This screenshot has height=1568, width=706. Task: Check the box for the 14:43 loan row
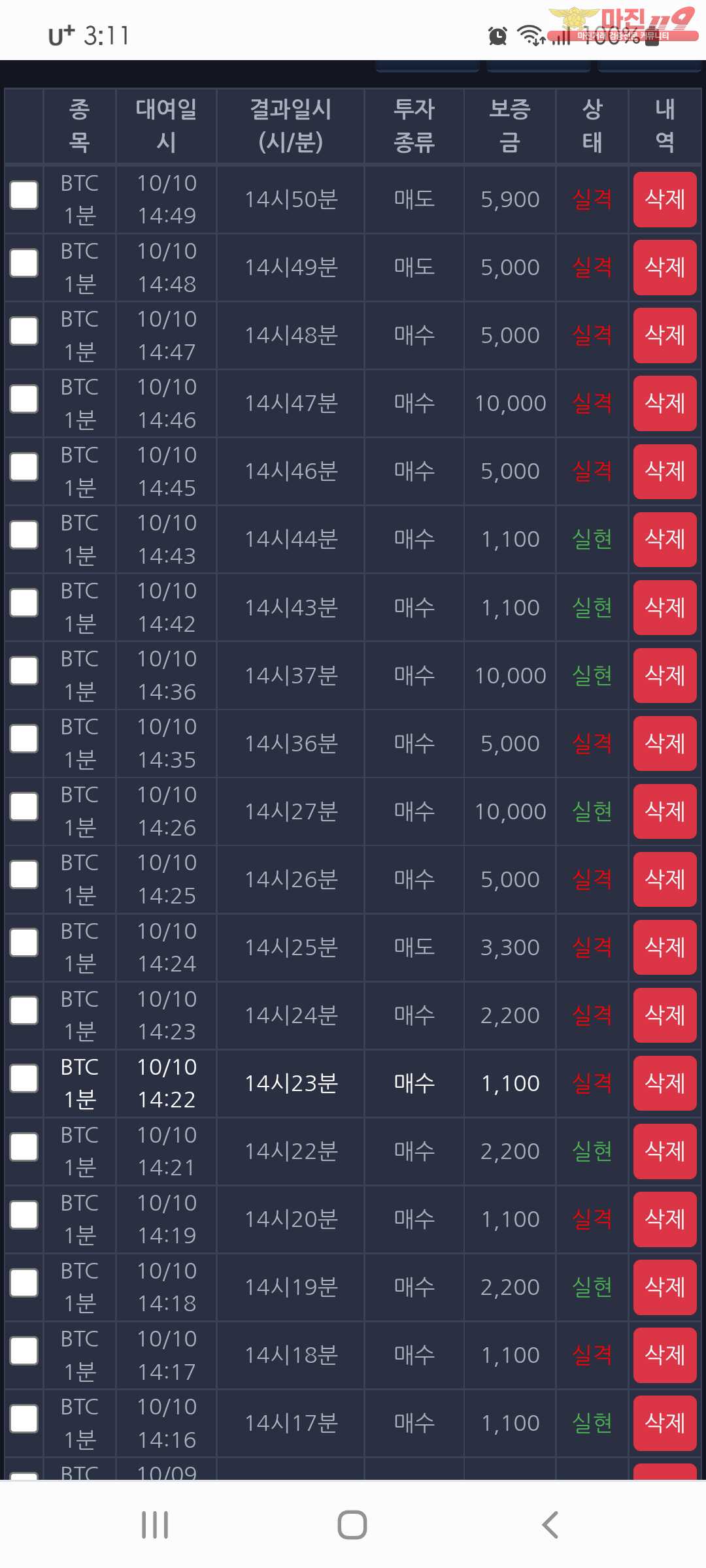pos(24,535)
